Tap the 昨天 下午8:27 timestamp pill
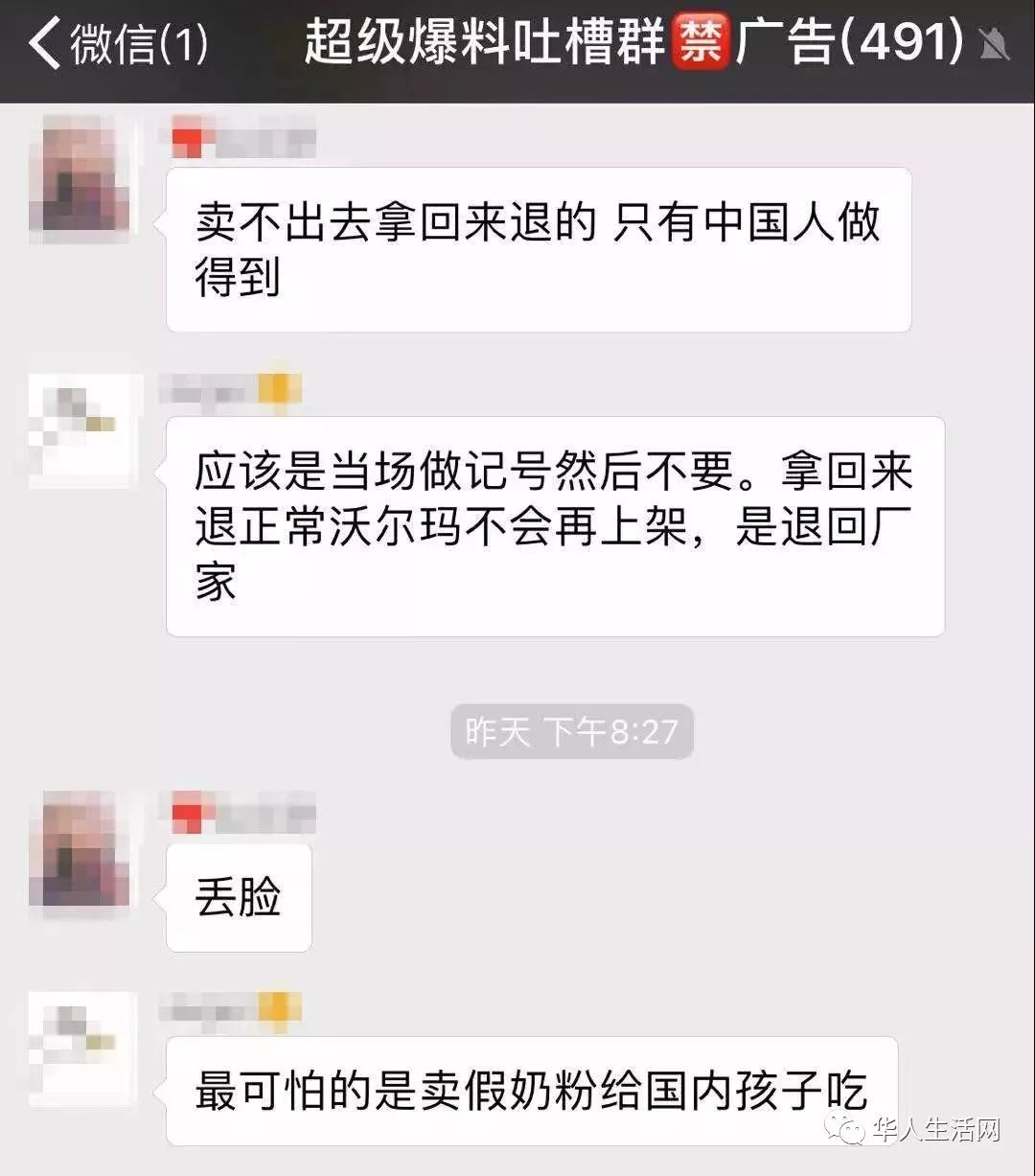The image size is (1035, 1176). pos(571,732)
